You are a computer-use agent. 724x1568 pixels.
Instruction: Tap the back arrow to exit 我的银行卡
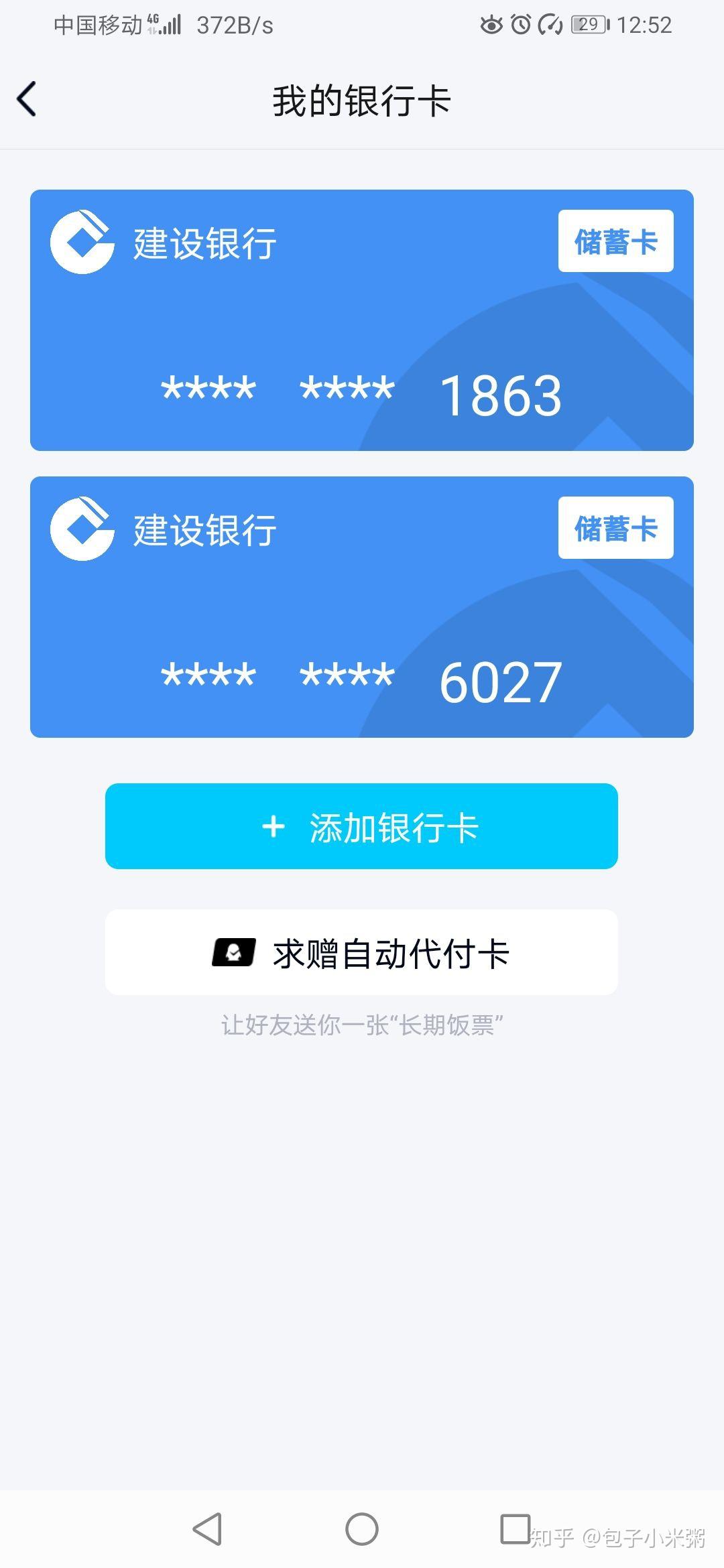click(27, 99)
